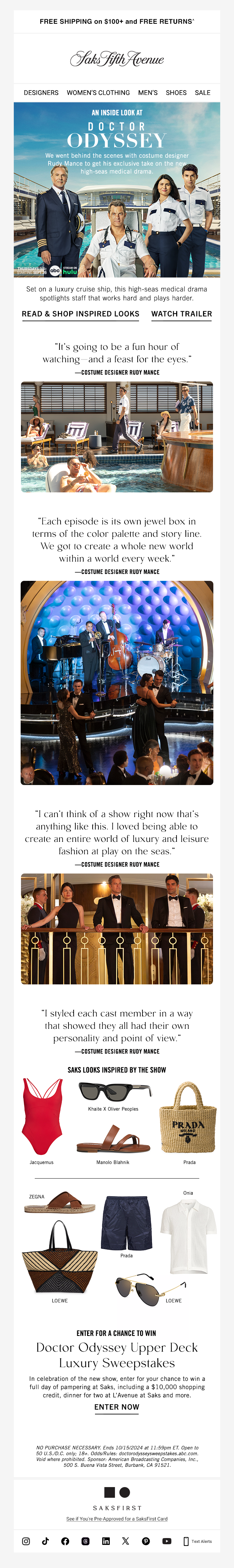Visit Saks on TikTok
This screenshot has height=1568, width=234.
45,1541
